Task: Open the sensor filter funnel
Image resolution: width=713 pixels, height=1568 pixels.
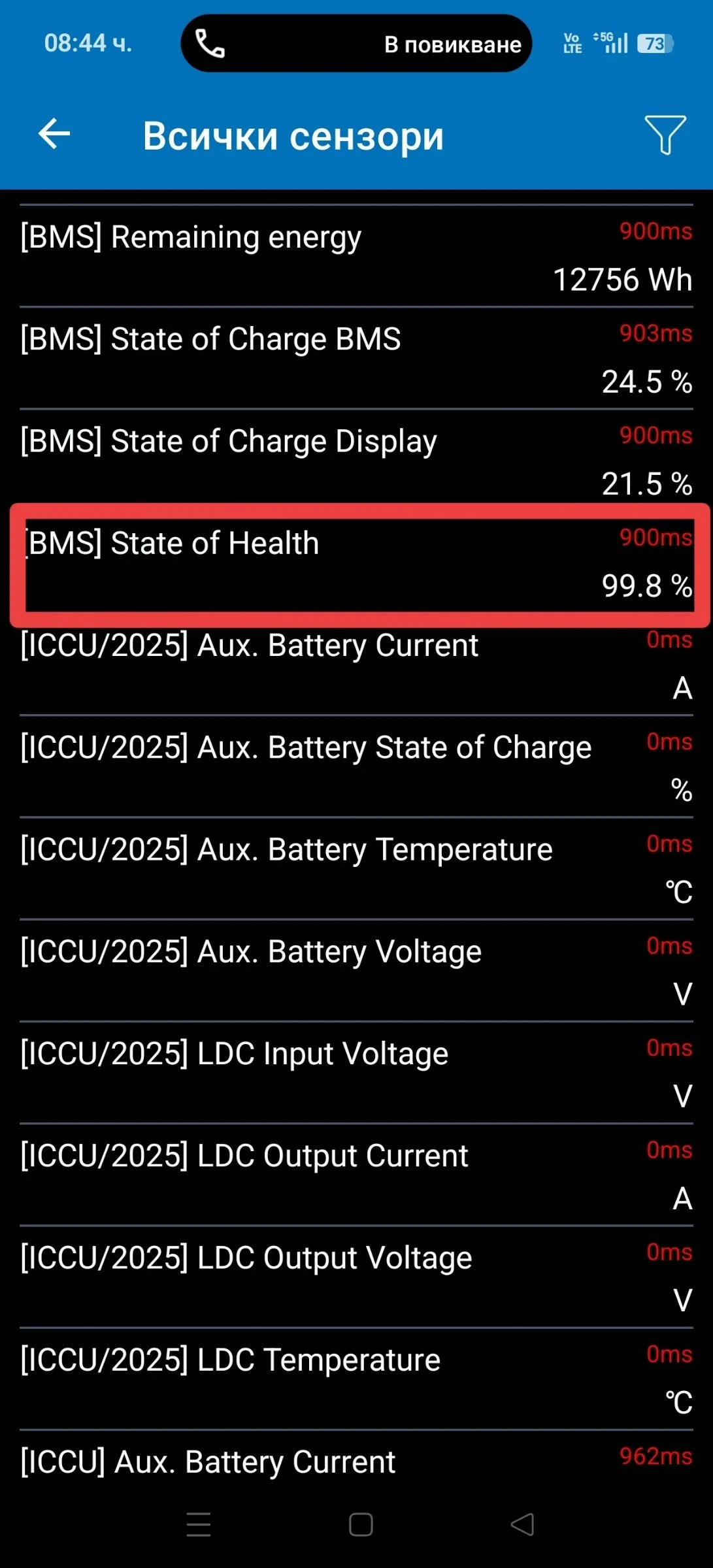Action: [665, 135]
